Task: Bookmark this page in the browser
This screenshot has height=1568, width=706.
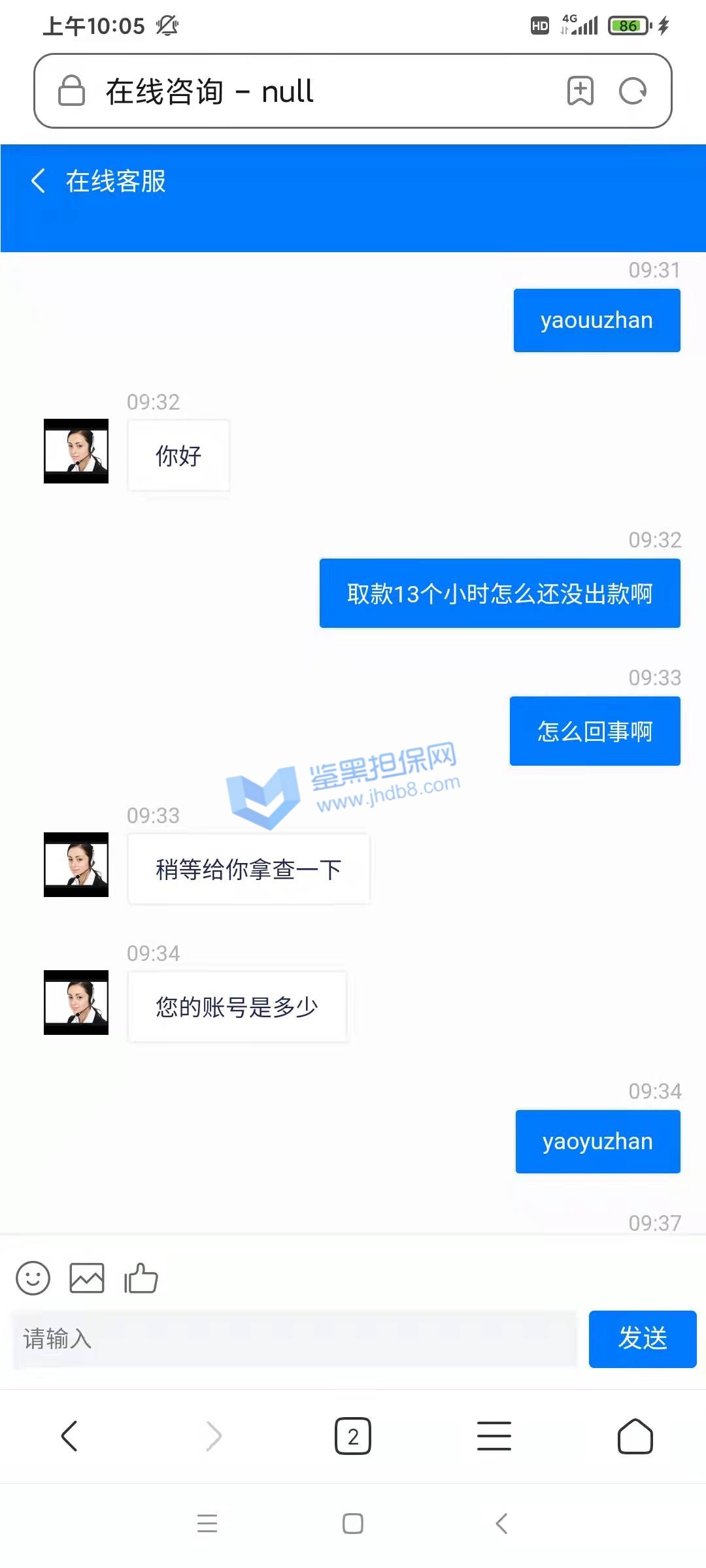Action: tap(580, 91)
